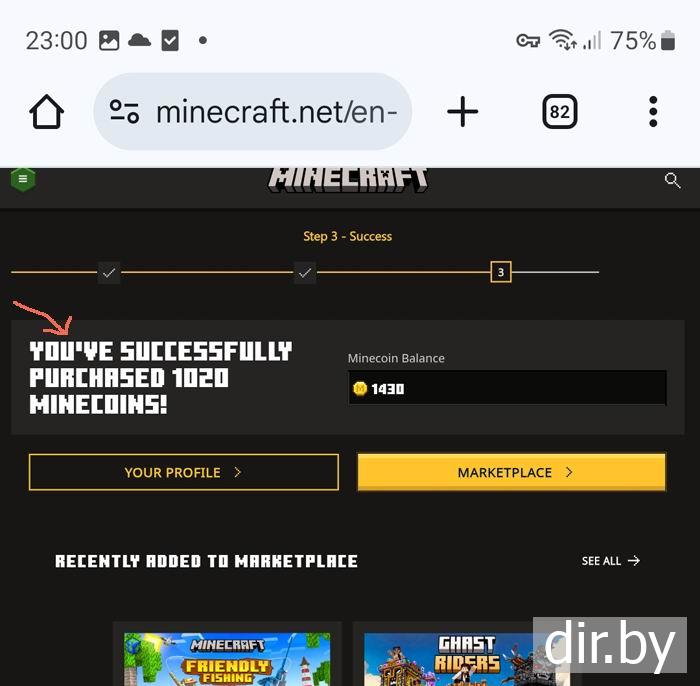Open the browser overflow menu

coord(653,112)
